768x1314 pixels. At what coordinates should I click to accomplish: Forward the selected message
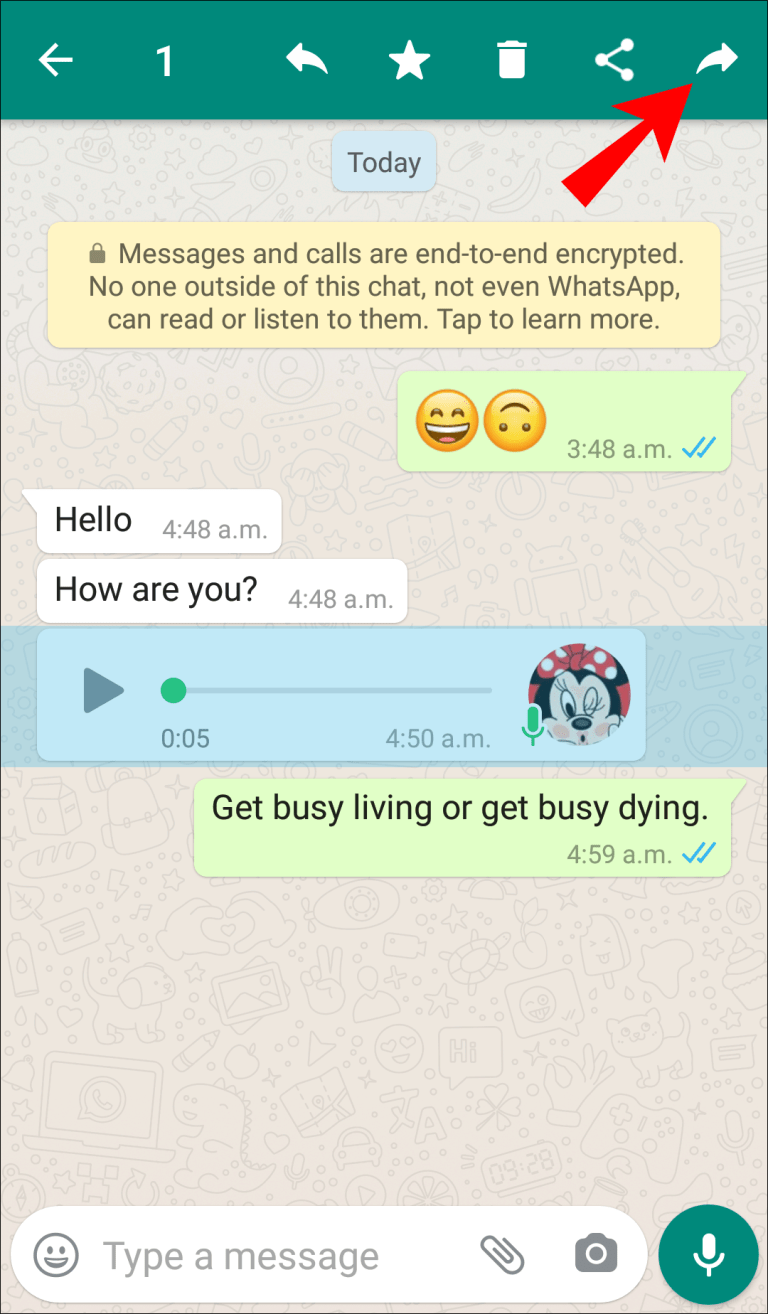click(716, 60)
